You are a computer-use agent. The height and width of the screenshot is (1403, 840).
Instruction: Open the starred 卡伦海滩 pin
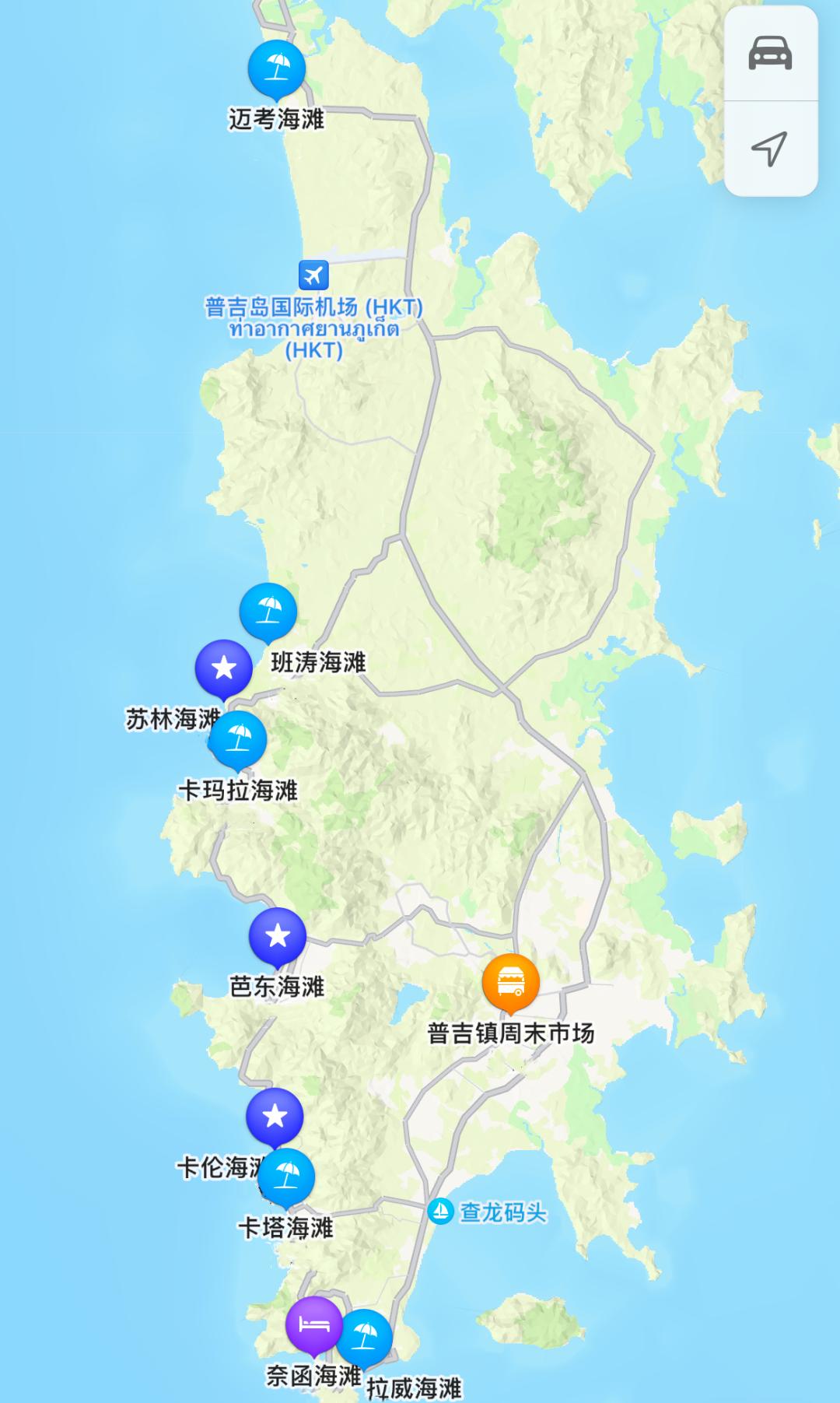pyautogui.click(x=274, y=1116)
